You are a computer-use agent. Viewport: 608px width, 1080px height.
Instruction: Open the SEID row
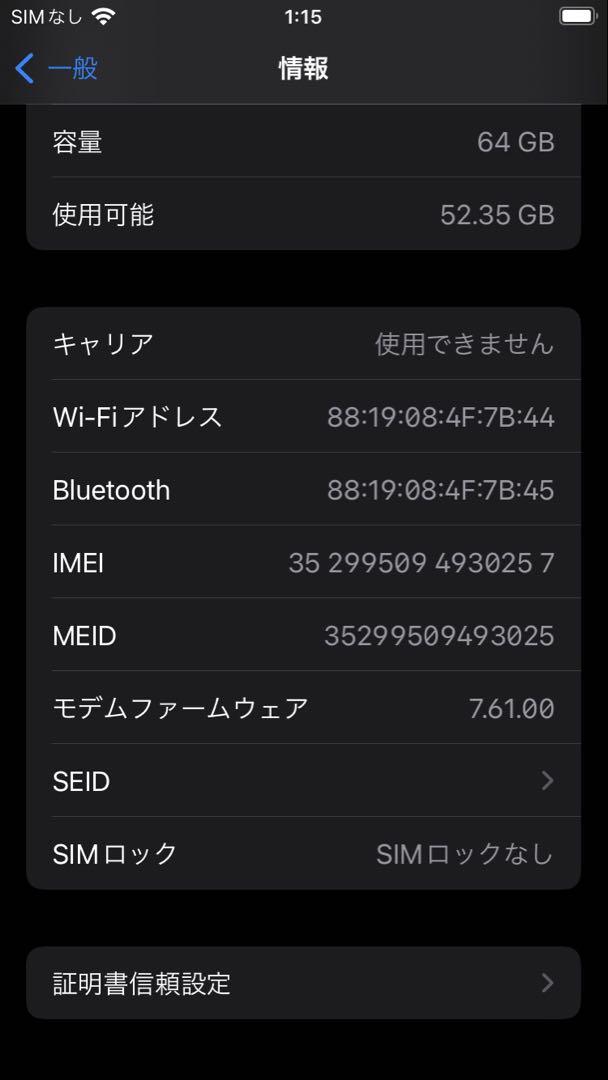pos(304,780)
